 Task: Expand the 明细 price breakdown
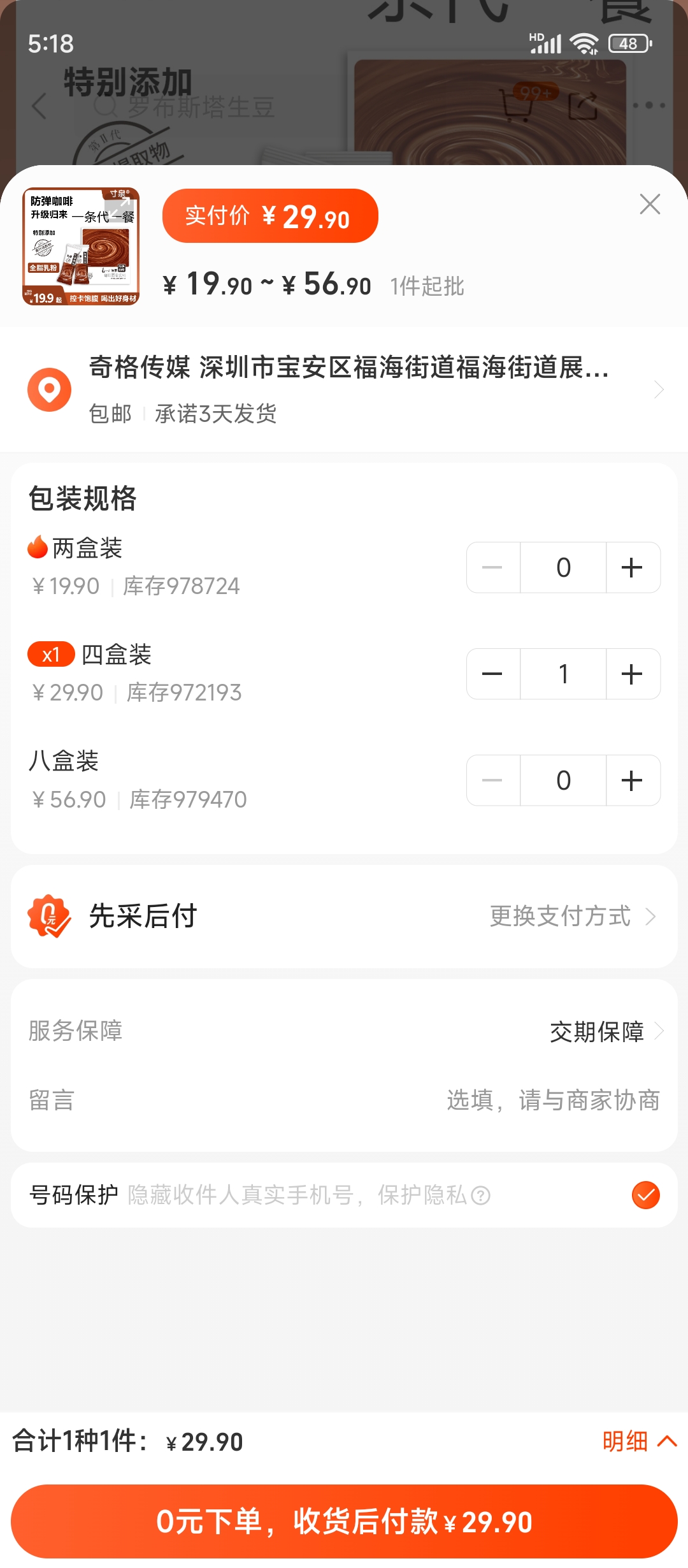point(638,1441)
